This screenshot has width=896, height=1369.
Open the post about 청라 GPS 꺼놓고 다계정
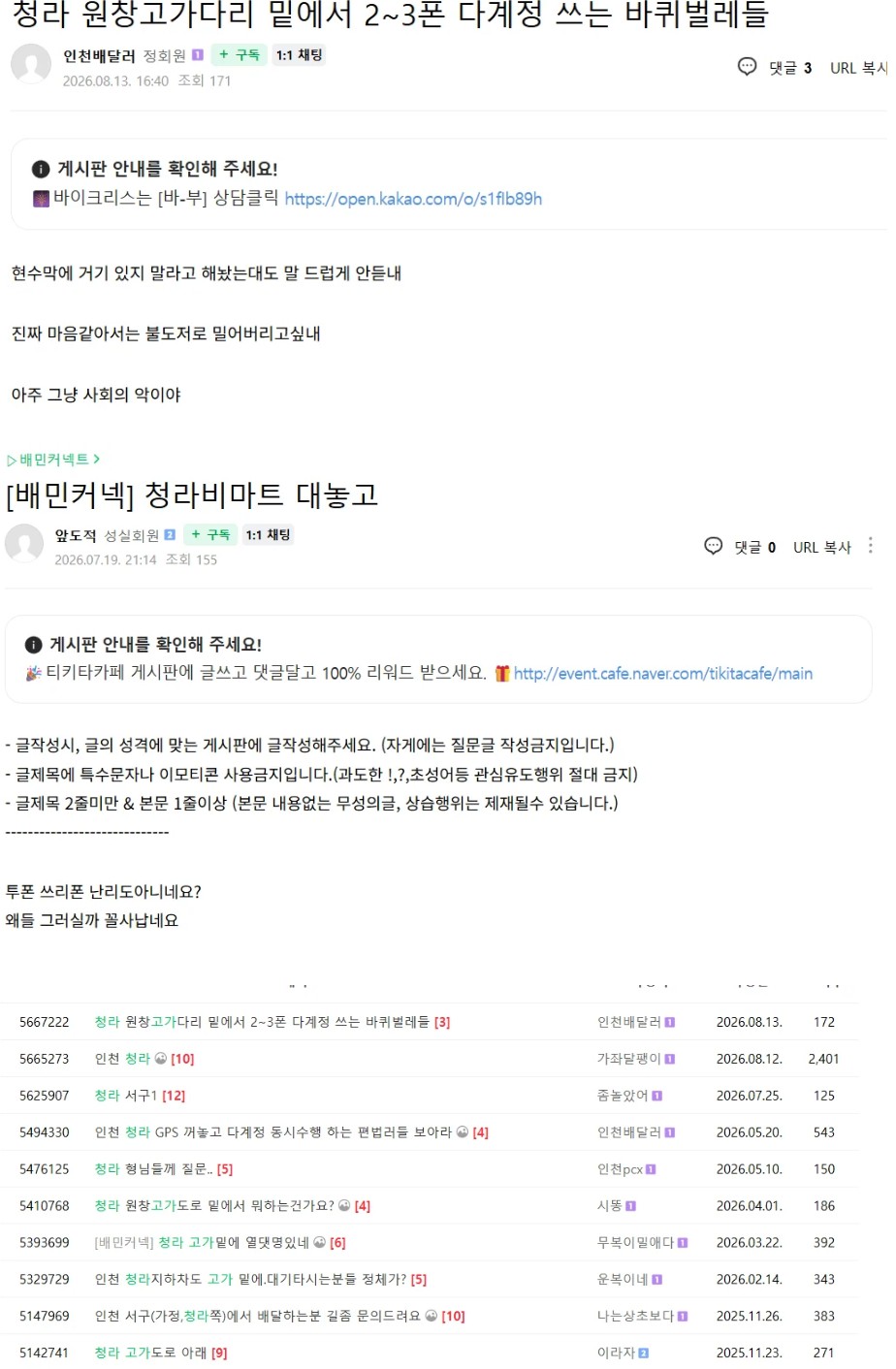pos(291,1132)
